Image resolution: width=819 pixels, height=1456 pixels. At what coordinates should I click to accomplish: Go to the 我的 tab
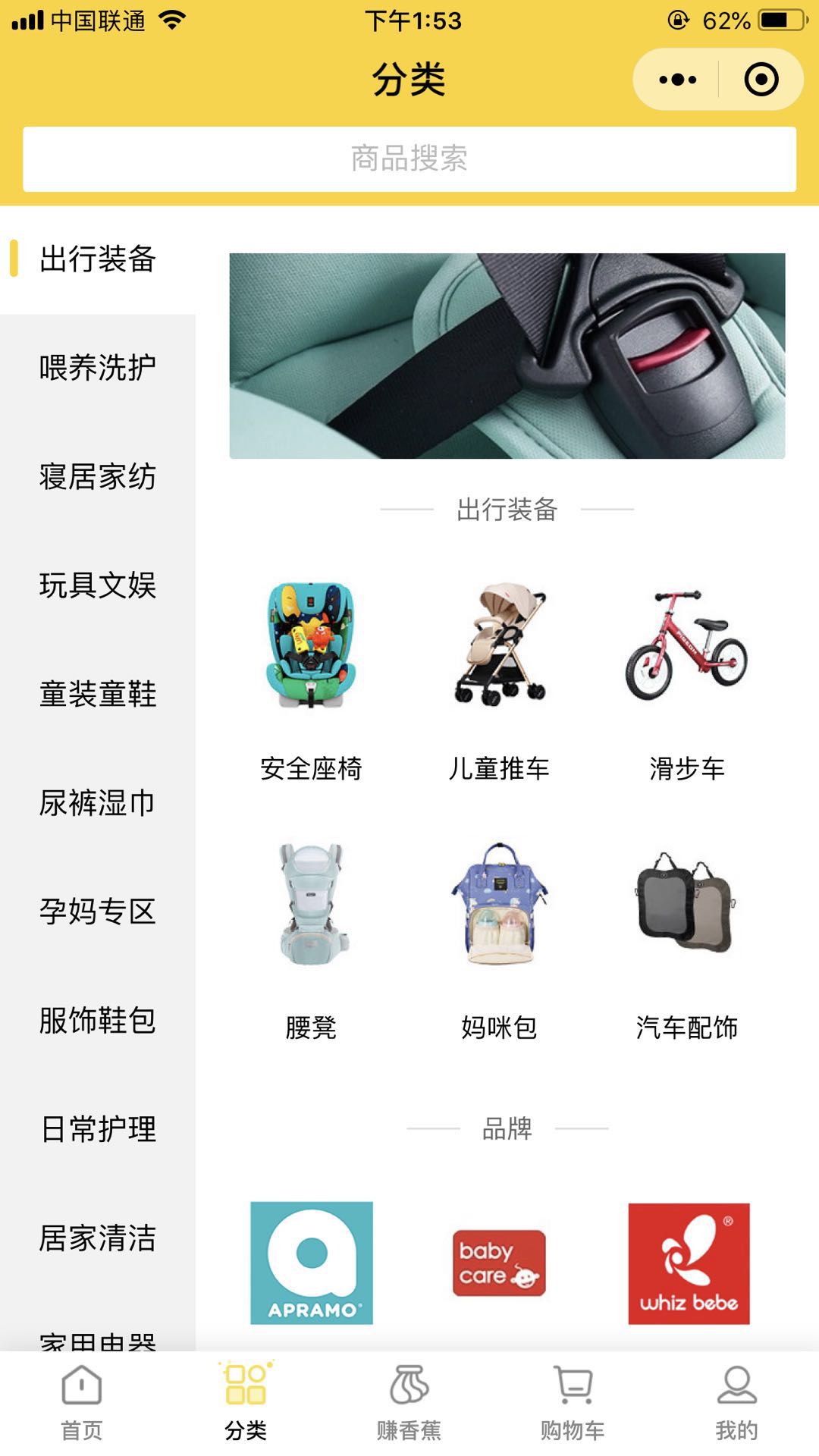[736, 1403]
